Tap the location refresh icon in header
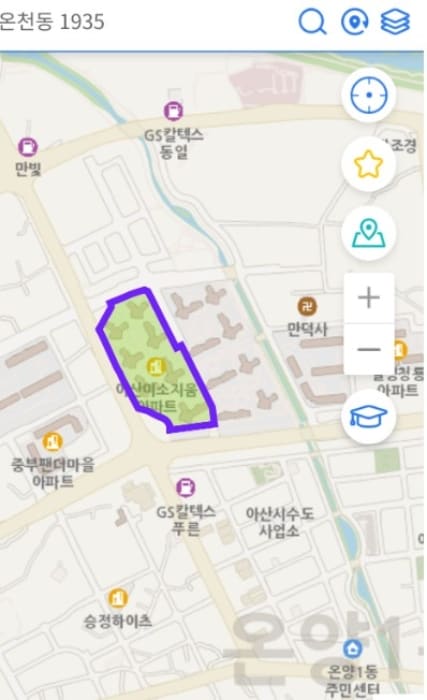The height and width of the screenshot is (700, 427). 355,21
